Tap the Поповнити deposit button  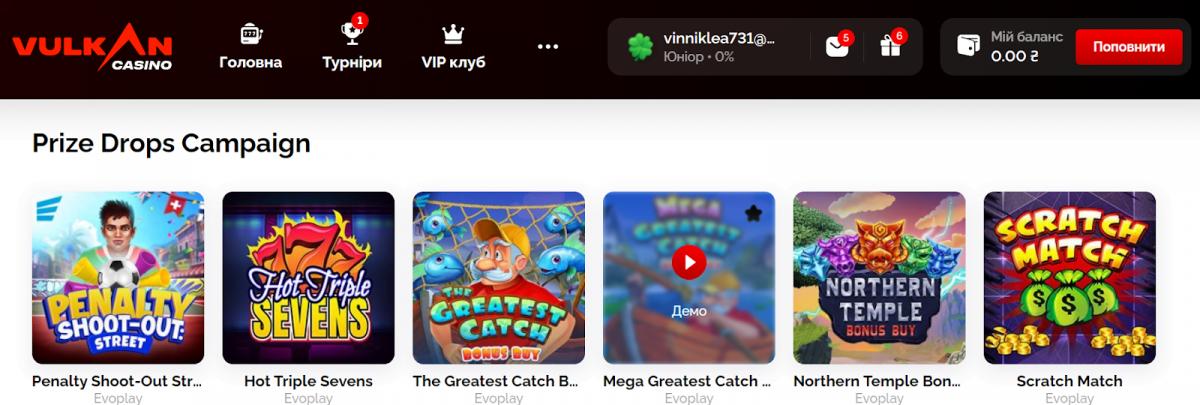click(x=1129, y=47)
